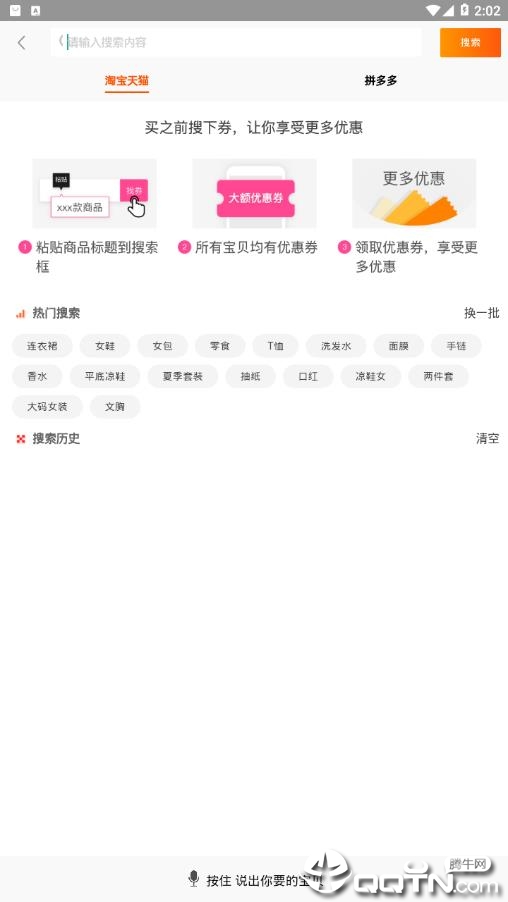Select the 洗发水 chip
Screen dimensions: 508x902
point(335,346)
